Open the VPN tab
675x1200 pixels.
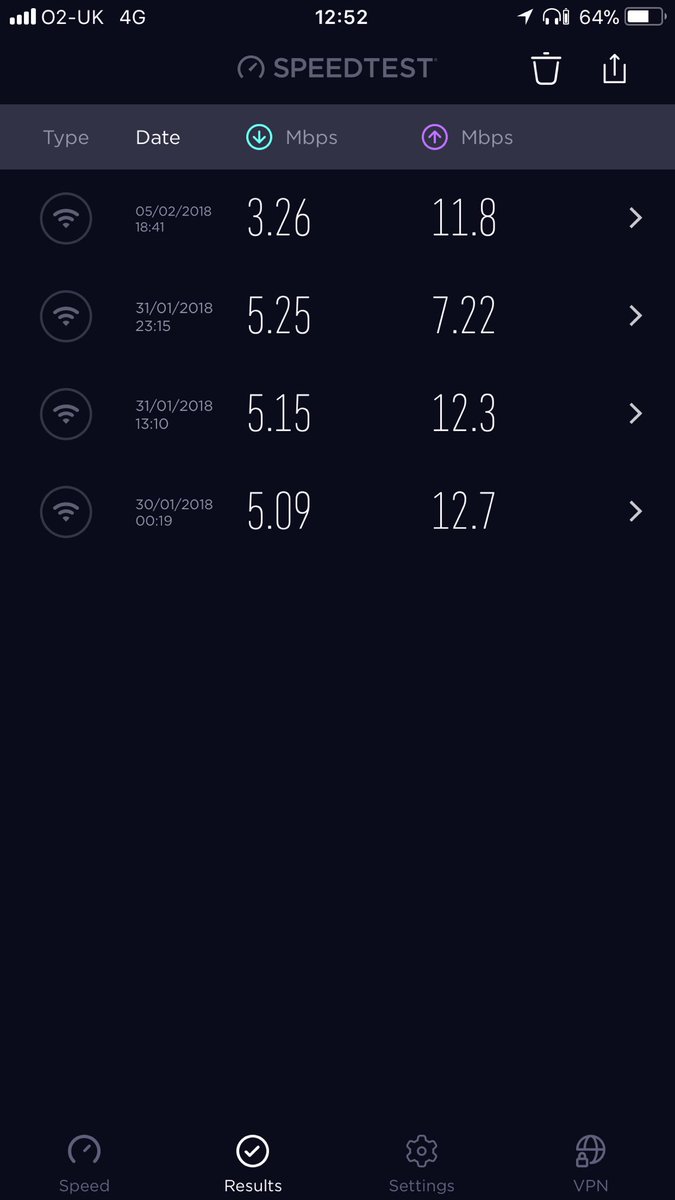pos(590,1164)
